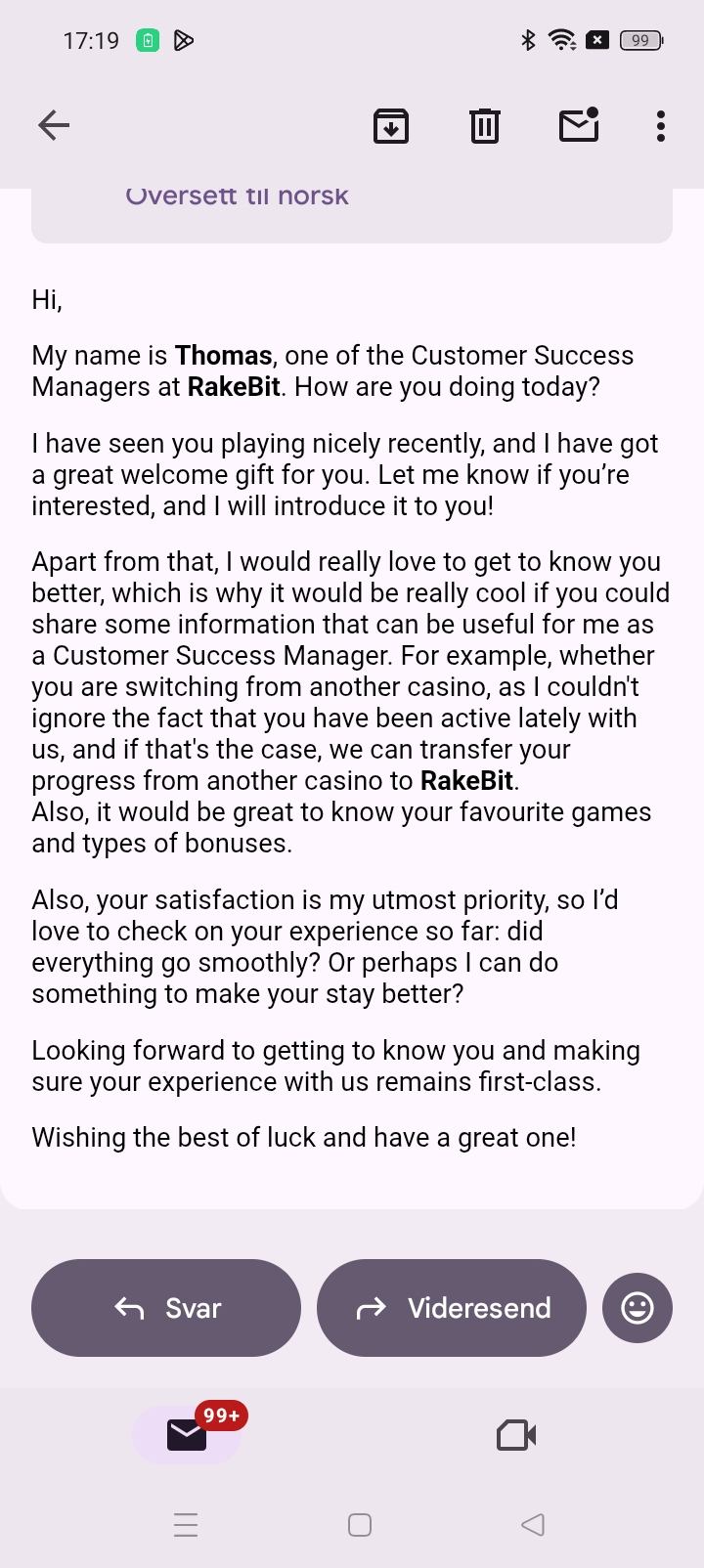Image resolution: width=704 pixels, height=1568 pixels.
Task: Reply with the Svar button
Action: click(166, 1308)
